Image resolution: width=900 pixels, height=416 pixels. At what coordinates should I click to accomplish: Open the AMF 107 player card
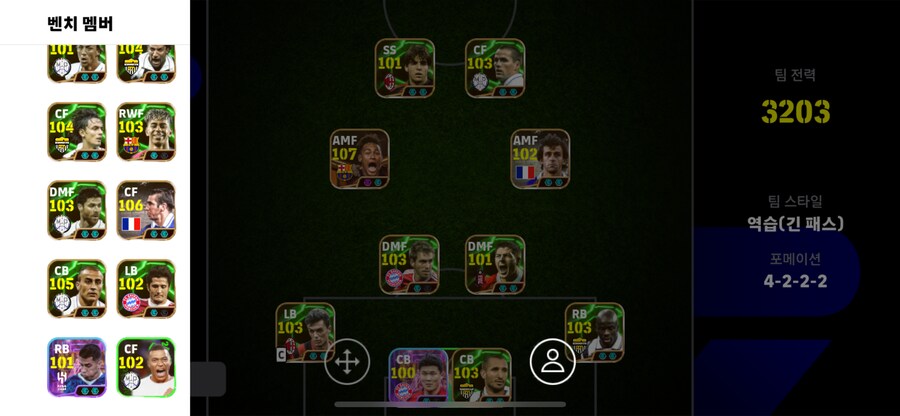(360, 159)
